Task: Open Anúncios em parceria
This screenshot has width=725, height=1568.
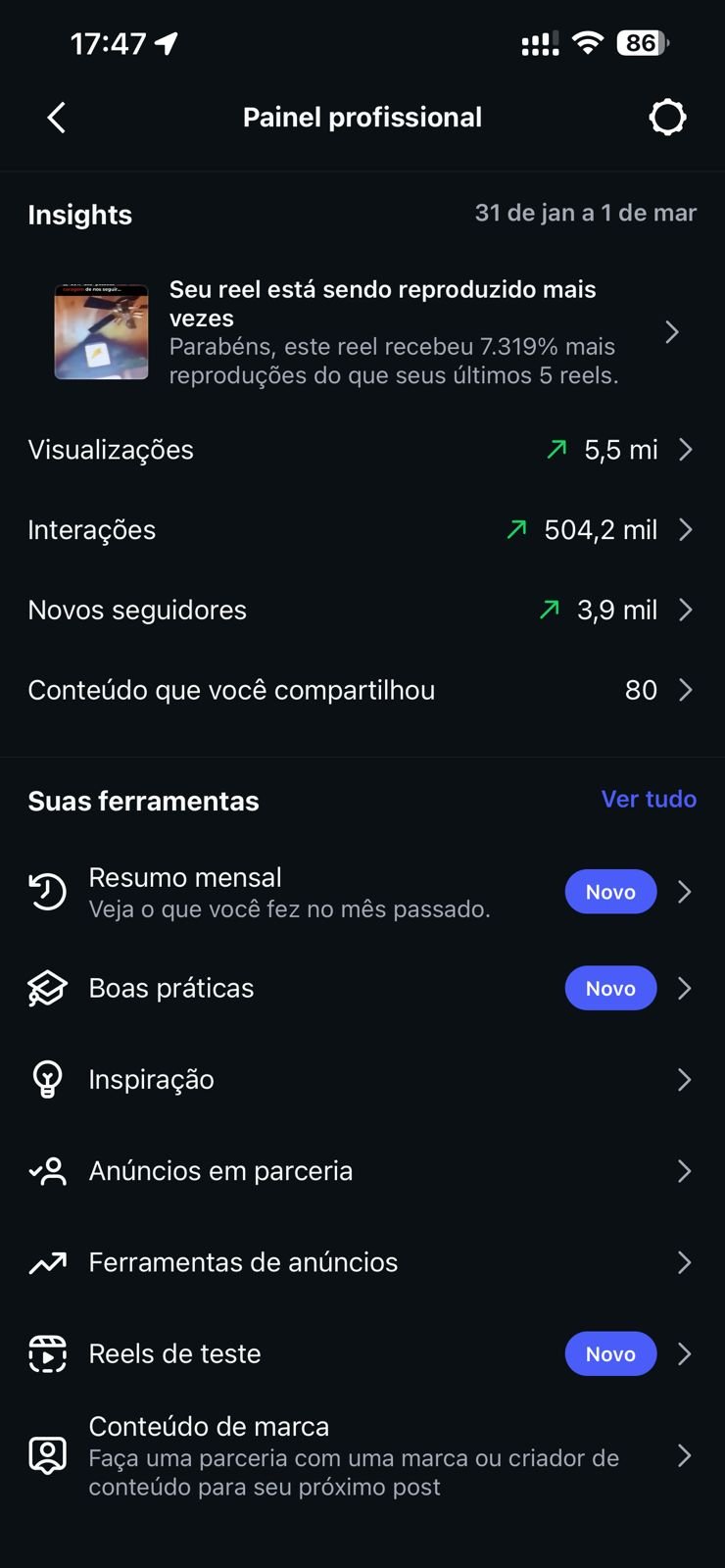Action: tap(362, 1171)
